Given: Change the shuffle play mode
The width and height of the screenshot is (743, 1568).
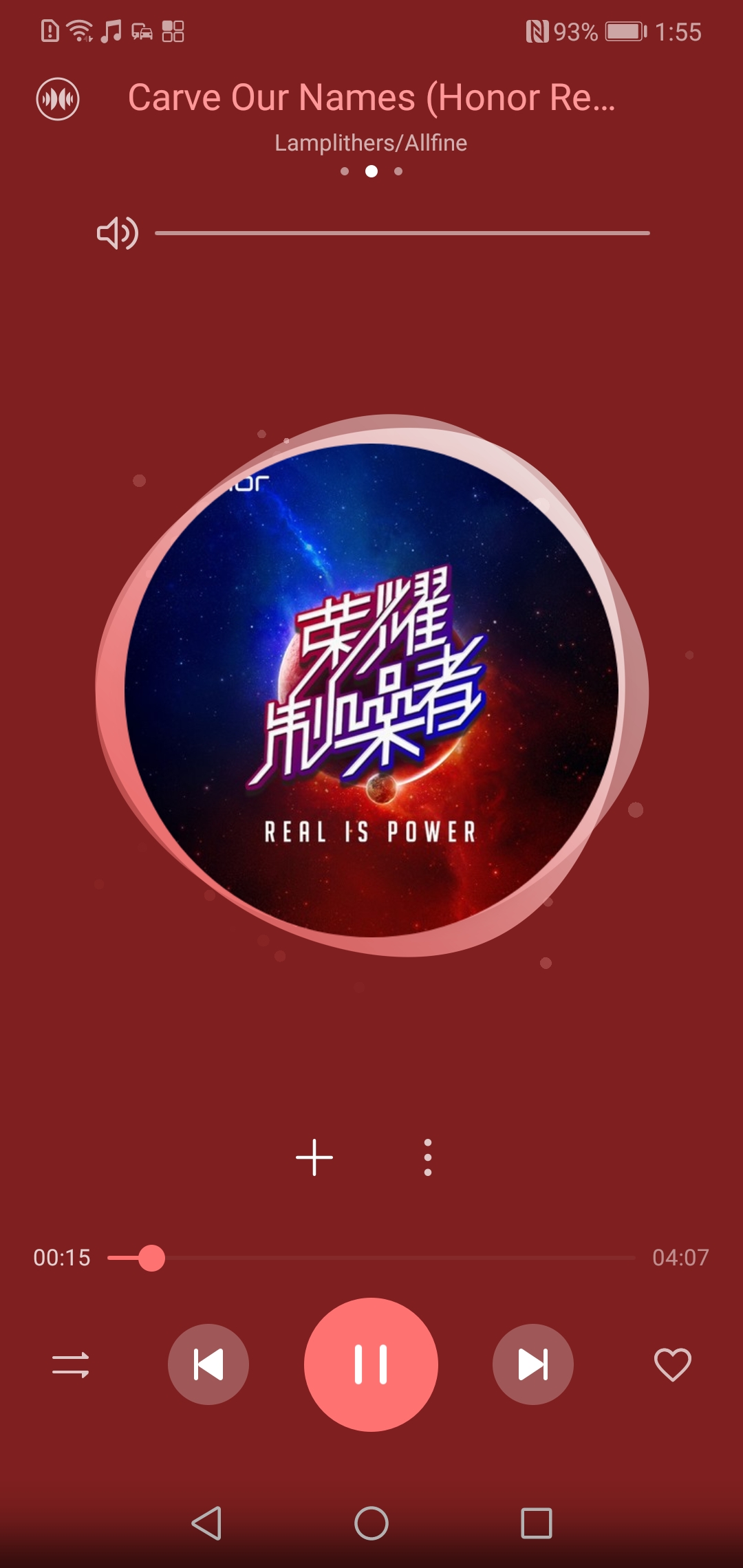Looking at the screenshot, I should [71, 1365].
